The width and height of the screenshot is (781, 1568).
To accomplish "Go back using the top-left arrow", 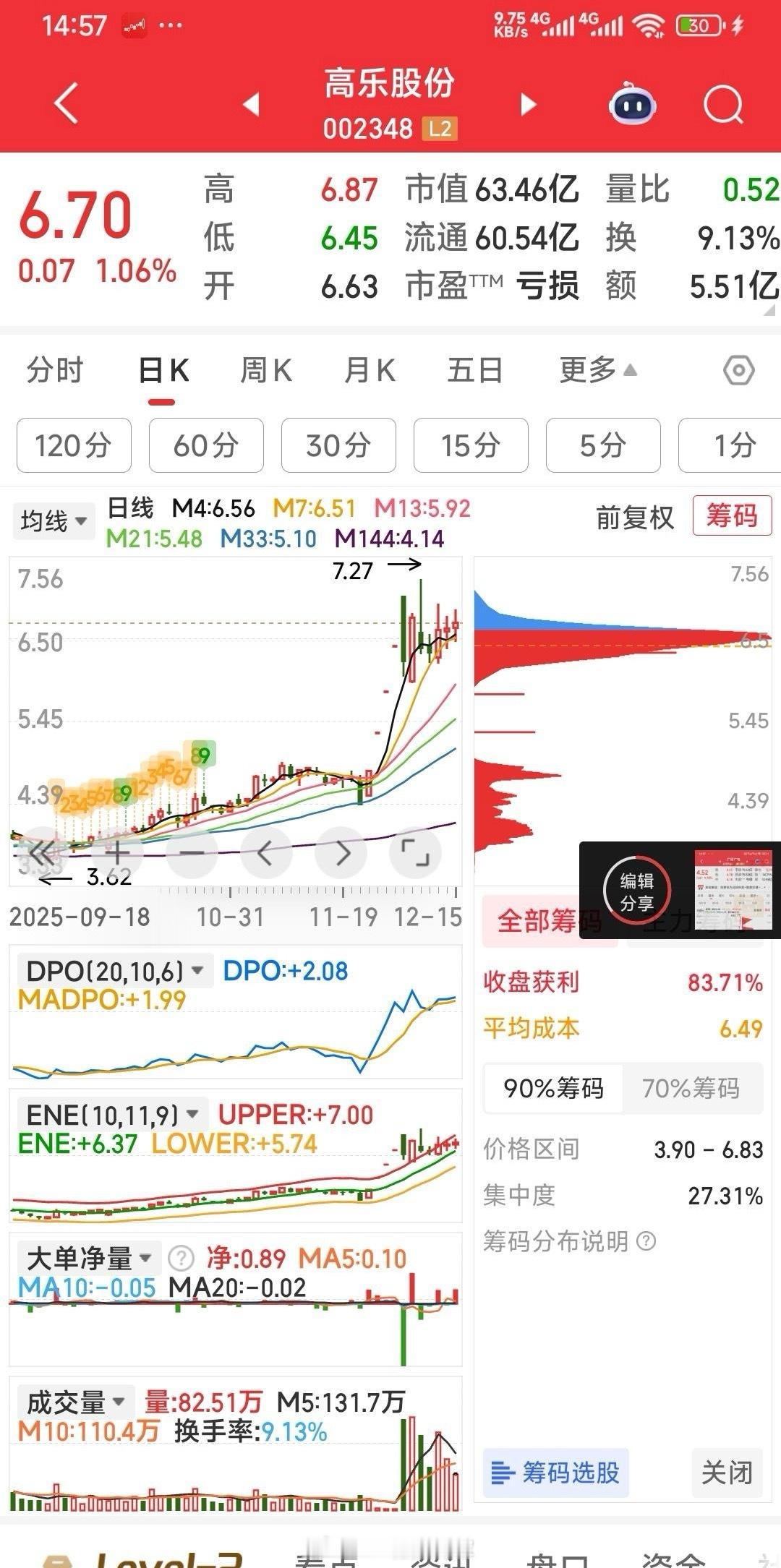I will coord(67,103).
